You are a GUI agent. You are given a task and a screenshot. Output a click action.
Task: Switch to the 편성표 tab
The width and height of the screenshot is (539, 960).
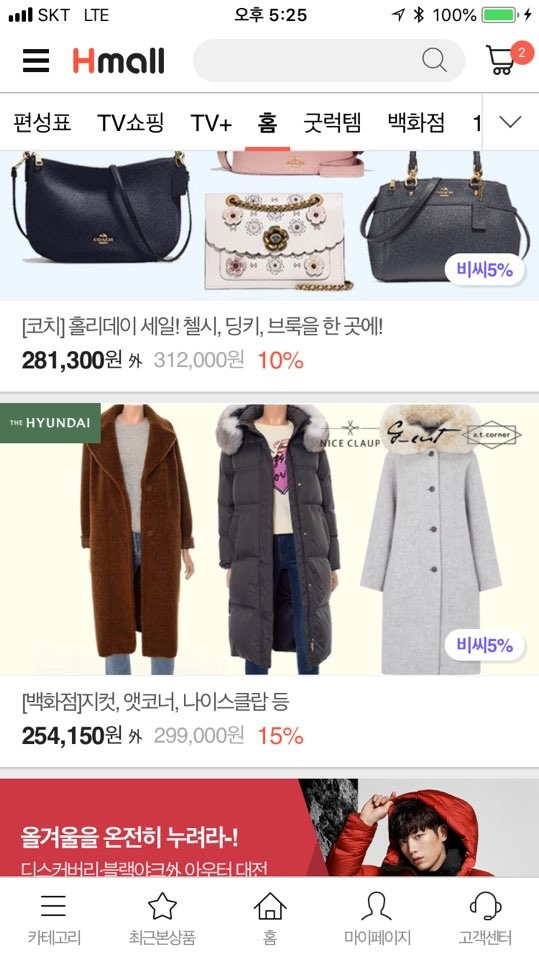click(42, 122)
